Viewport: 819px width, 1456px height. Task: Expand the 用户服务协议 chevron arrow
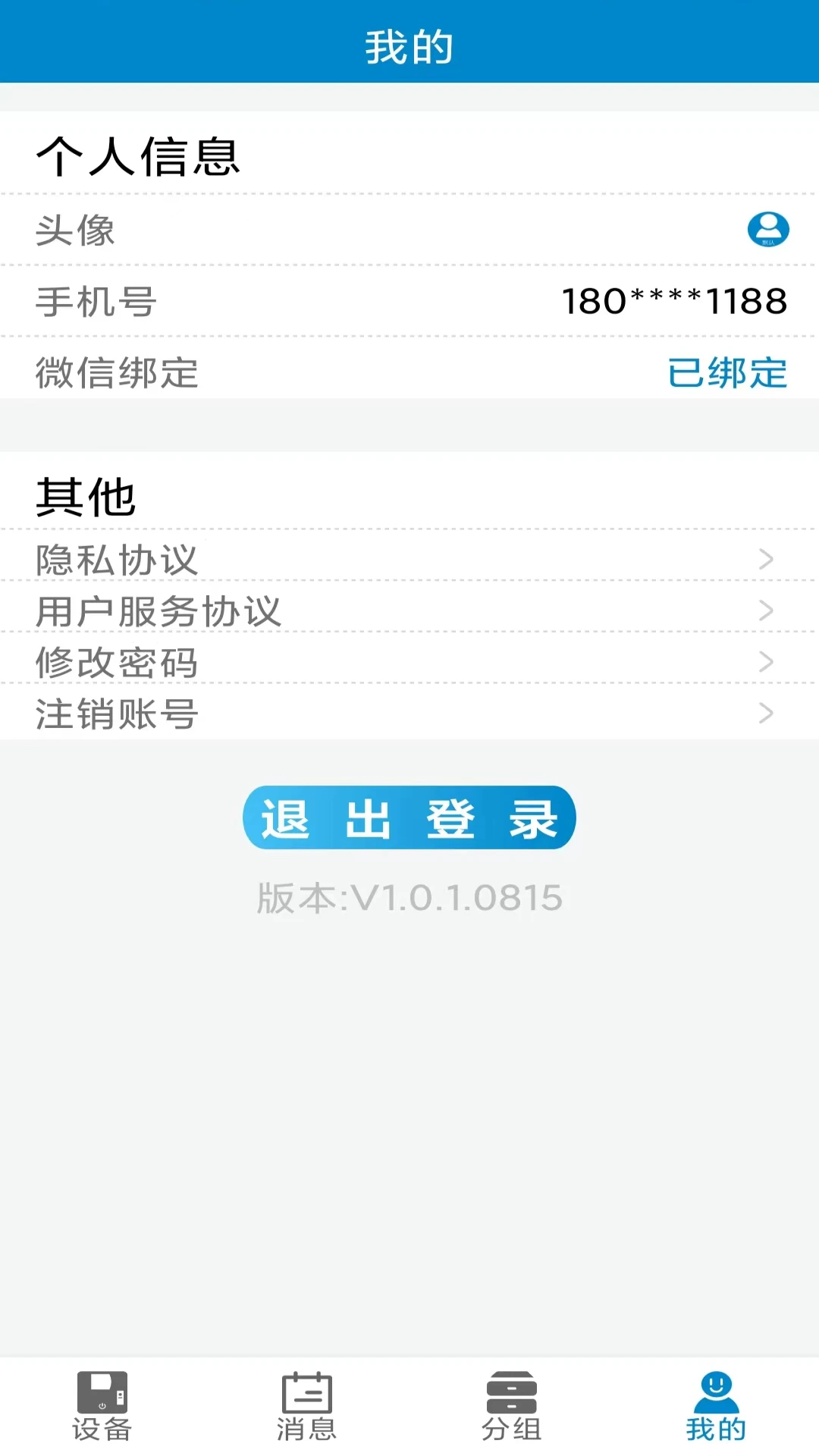click(x=766, y=612)
